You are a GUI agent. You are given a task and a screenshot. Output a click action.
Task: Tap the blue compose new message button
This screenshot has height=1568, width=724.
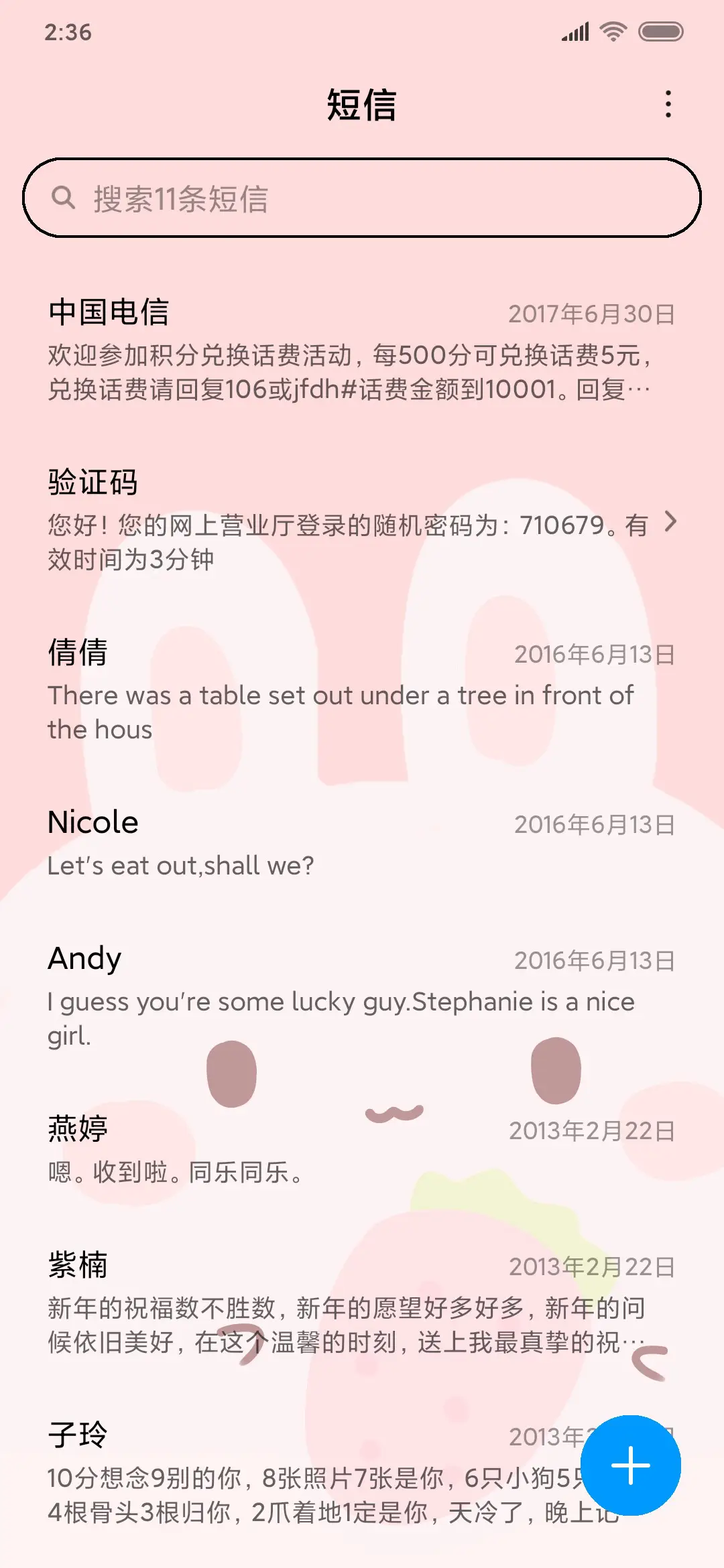click(x=631, y=1465)
